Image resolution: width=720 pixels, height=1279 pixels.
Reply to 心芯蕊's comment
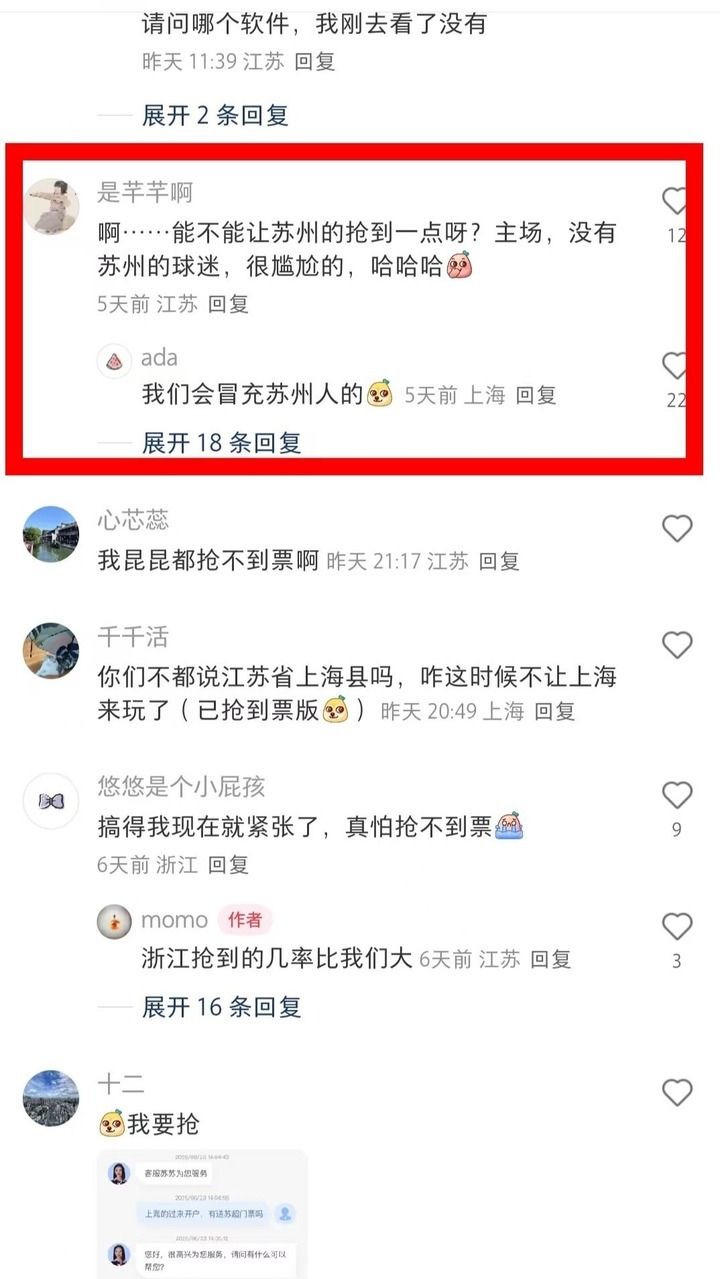499,561
